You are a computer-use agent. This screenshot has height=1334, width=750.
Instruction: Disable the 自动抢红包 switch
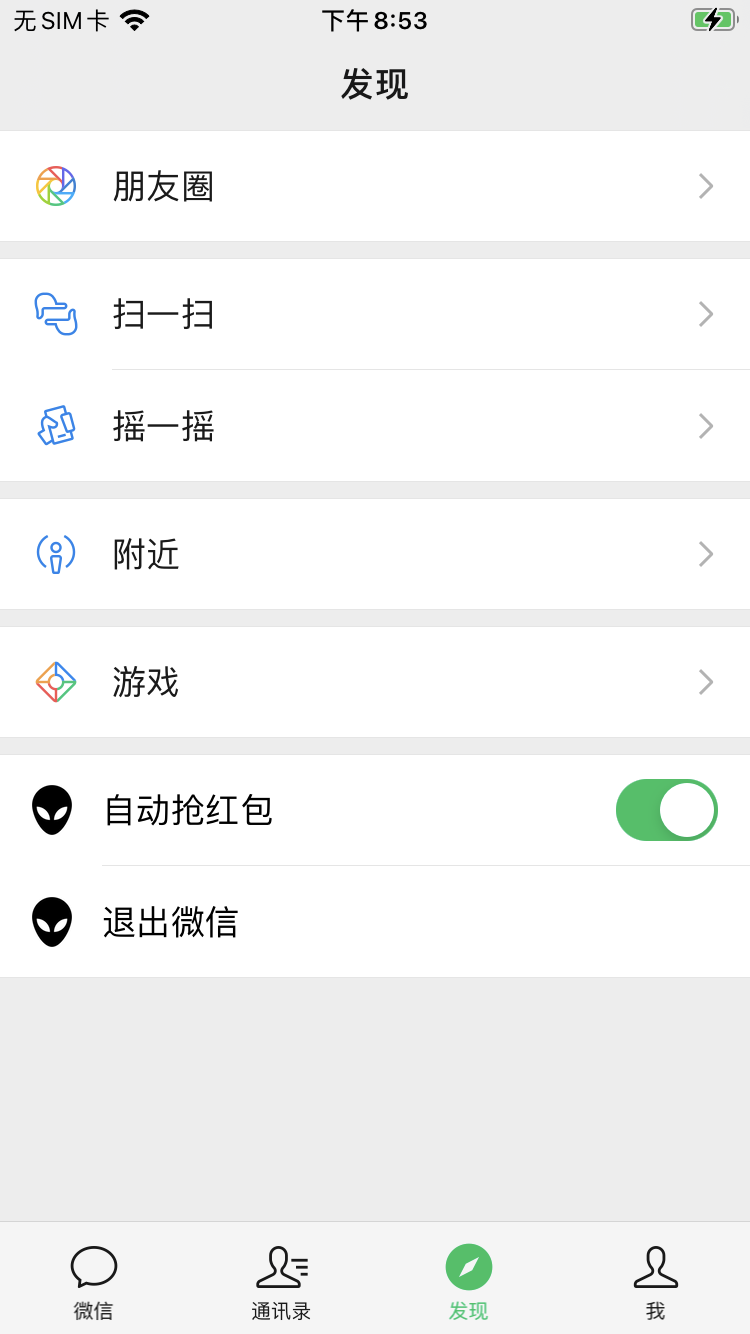click(x=666, y=810)
